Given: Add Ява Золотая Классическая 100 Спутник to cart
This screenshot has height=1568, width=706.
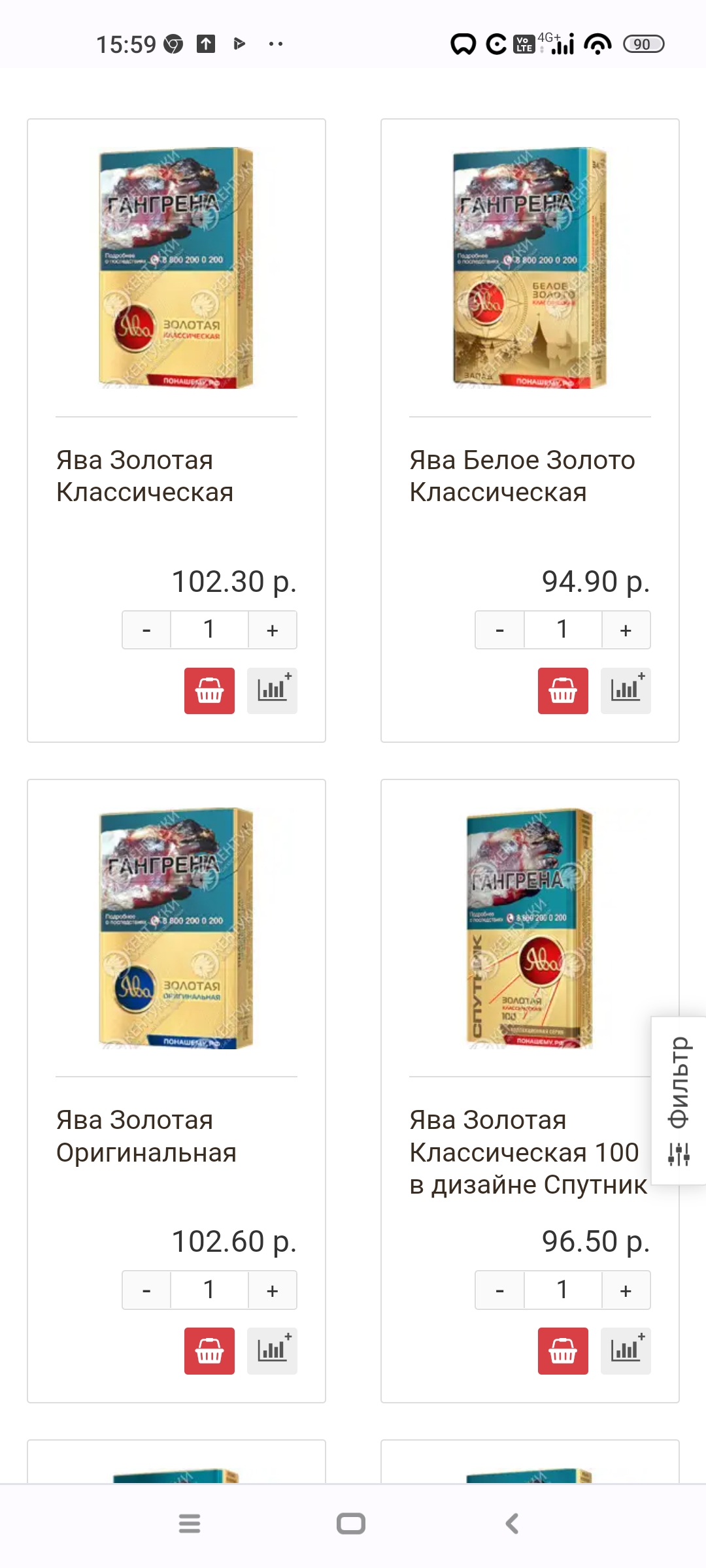Looking at the screenshot, I should pyautogui.click(x=563, y=1350).
